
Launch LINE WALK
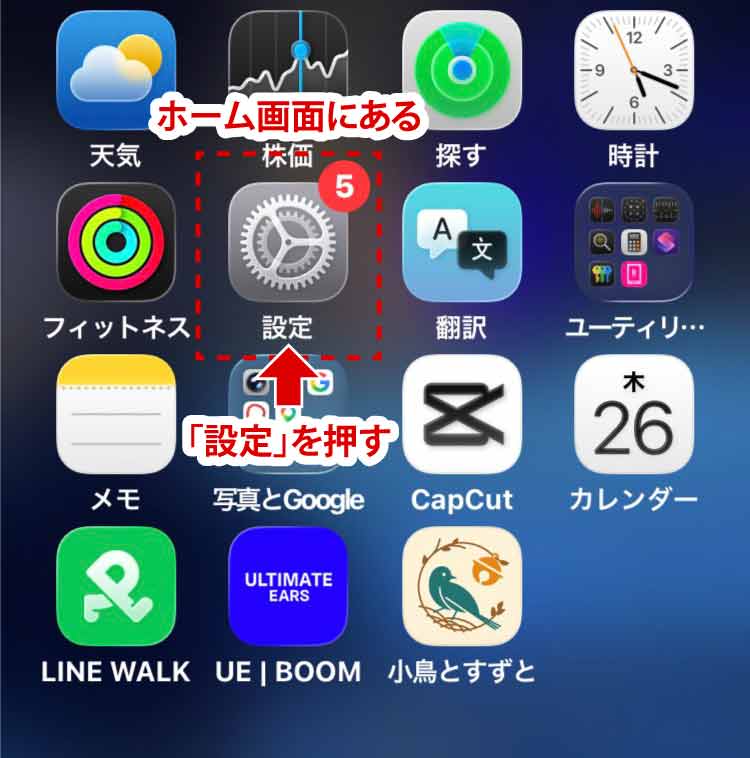pyautogui.click(x=116, y=586)
